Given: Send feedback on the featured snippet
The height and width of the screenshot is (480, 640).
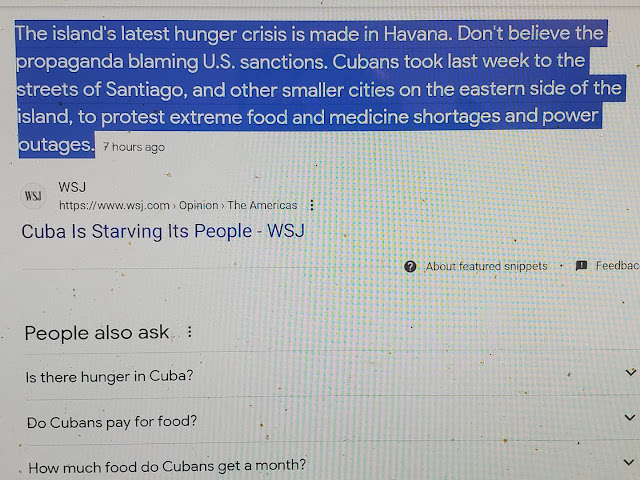Looking at the screenshot, I should (x=614, y=266).
